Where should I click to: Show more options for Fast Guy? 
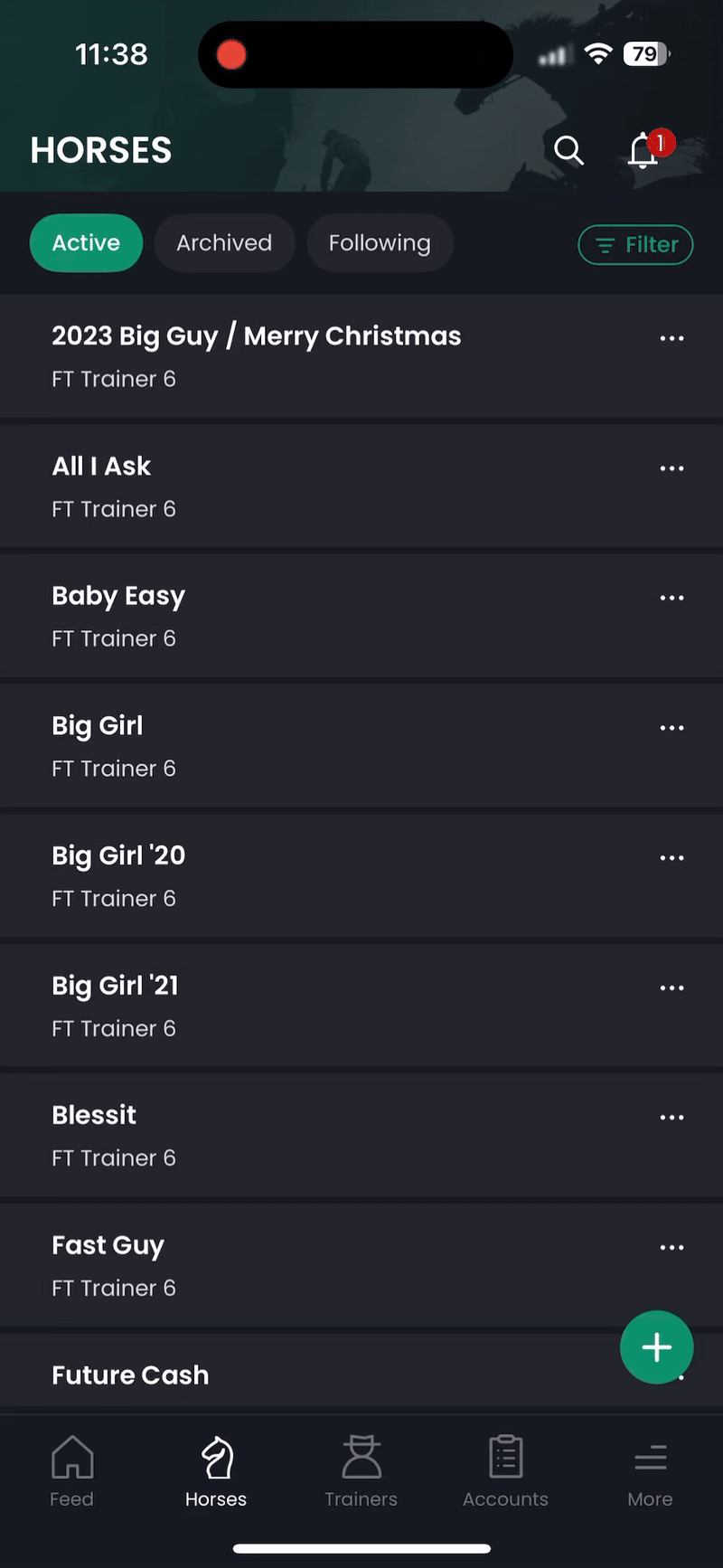[x=671, y=1248]
